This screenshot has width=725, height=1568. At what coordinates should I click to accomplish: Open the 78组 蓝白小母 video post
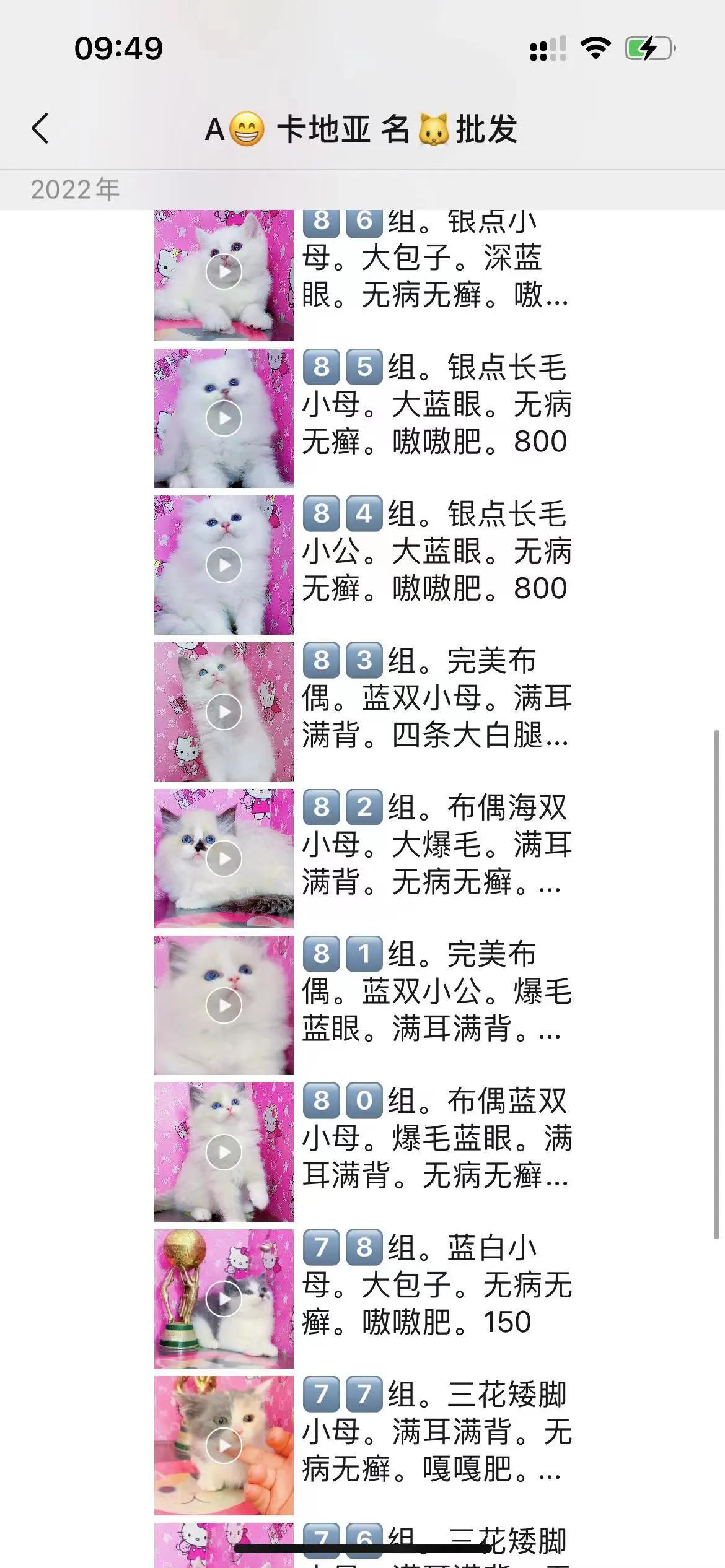(x=223, y=1299)
